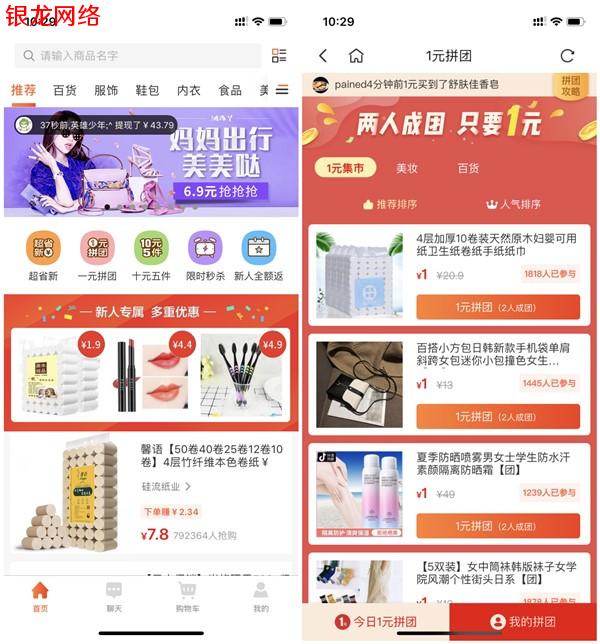The height and width of the screenshot is (644, 600).
Task: Go to the 购物车 tab
Action: [187, 597]
